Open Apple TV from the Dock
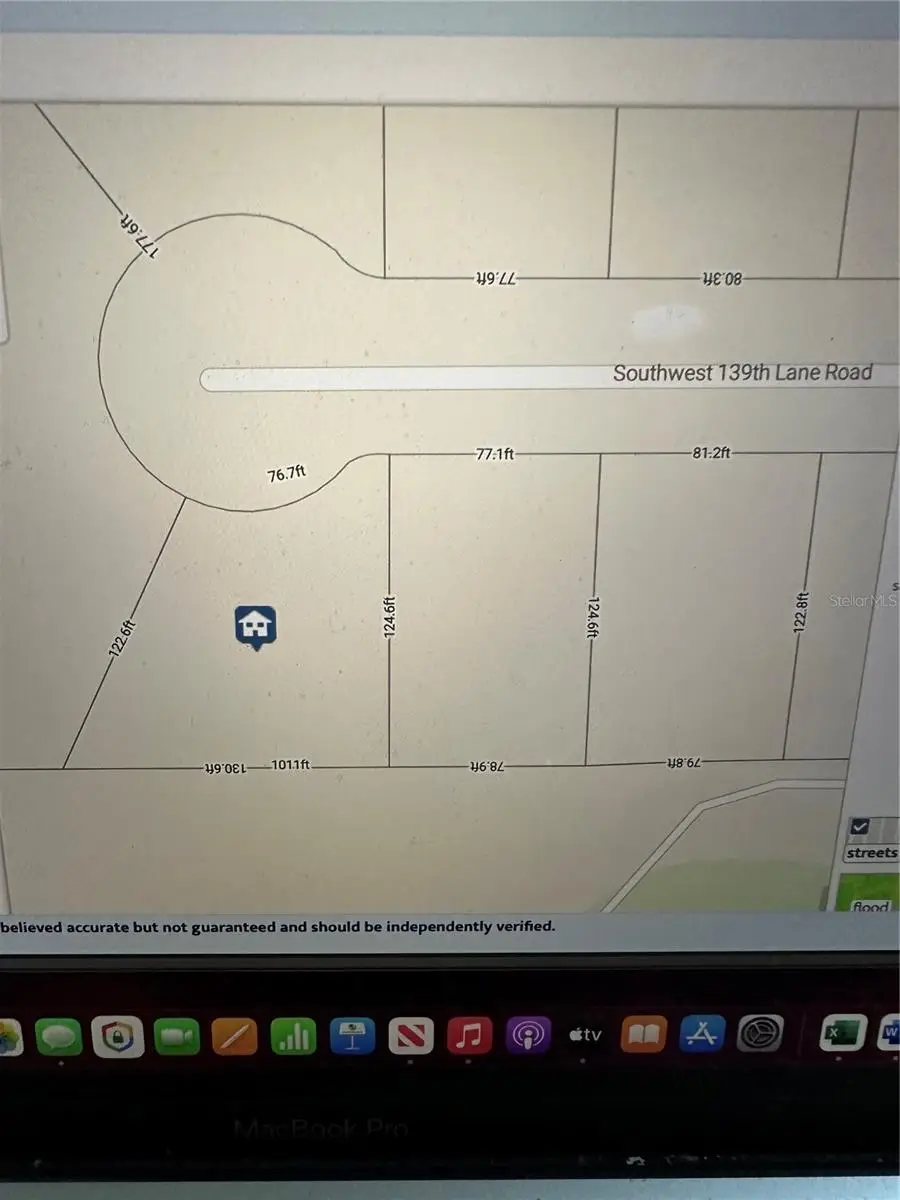Screen dimensions: 900x1200 (585, 1035)
